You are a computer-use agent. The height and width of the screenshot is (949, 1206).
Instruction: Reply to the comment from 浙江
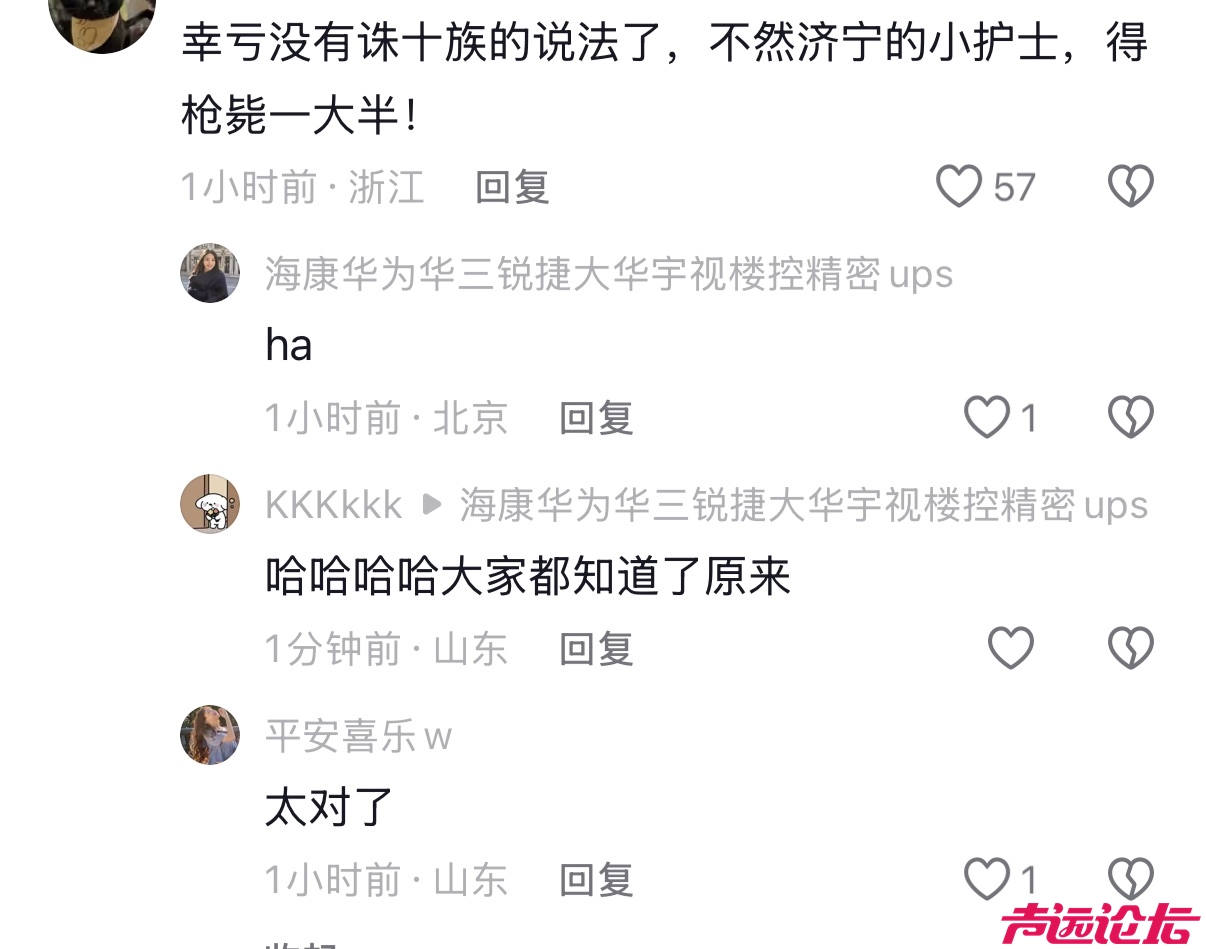click(x=512, y=187)
